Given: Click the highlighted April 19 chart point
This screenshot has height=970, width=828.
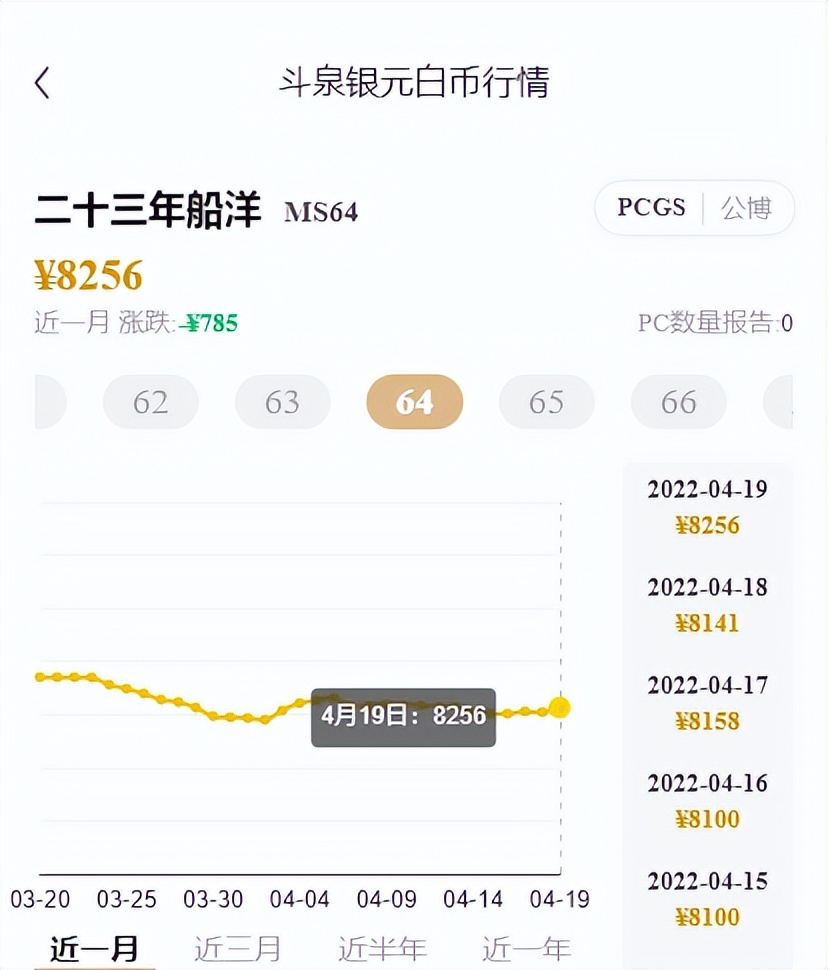Looking at the screenshot, I should click(x=560, y=707).
